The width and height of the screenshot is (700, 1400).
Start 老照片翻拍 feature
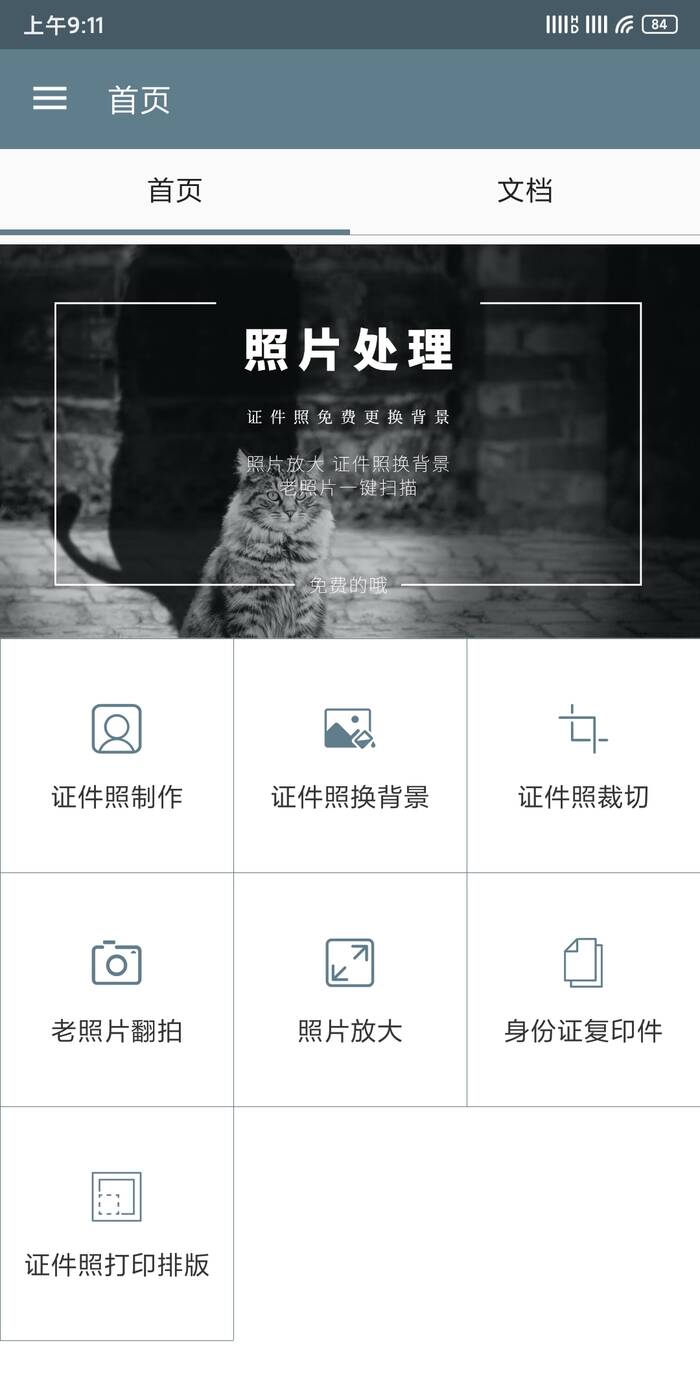[117, 990]
